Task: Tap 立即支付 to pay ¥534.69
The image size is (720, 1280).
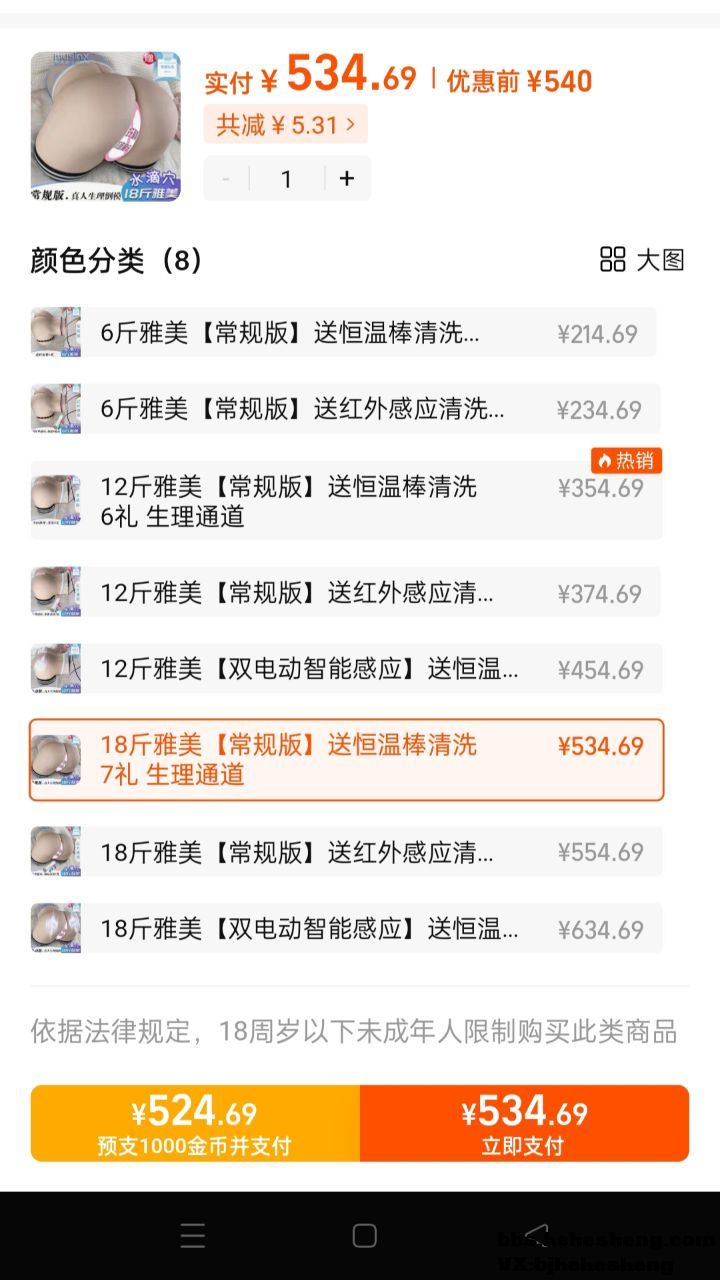Action: [525, 1123]
